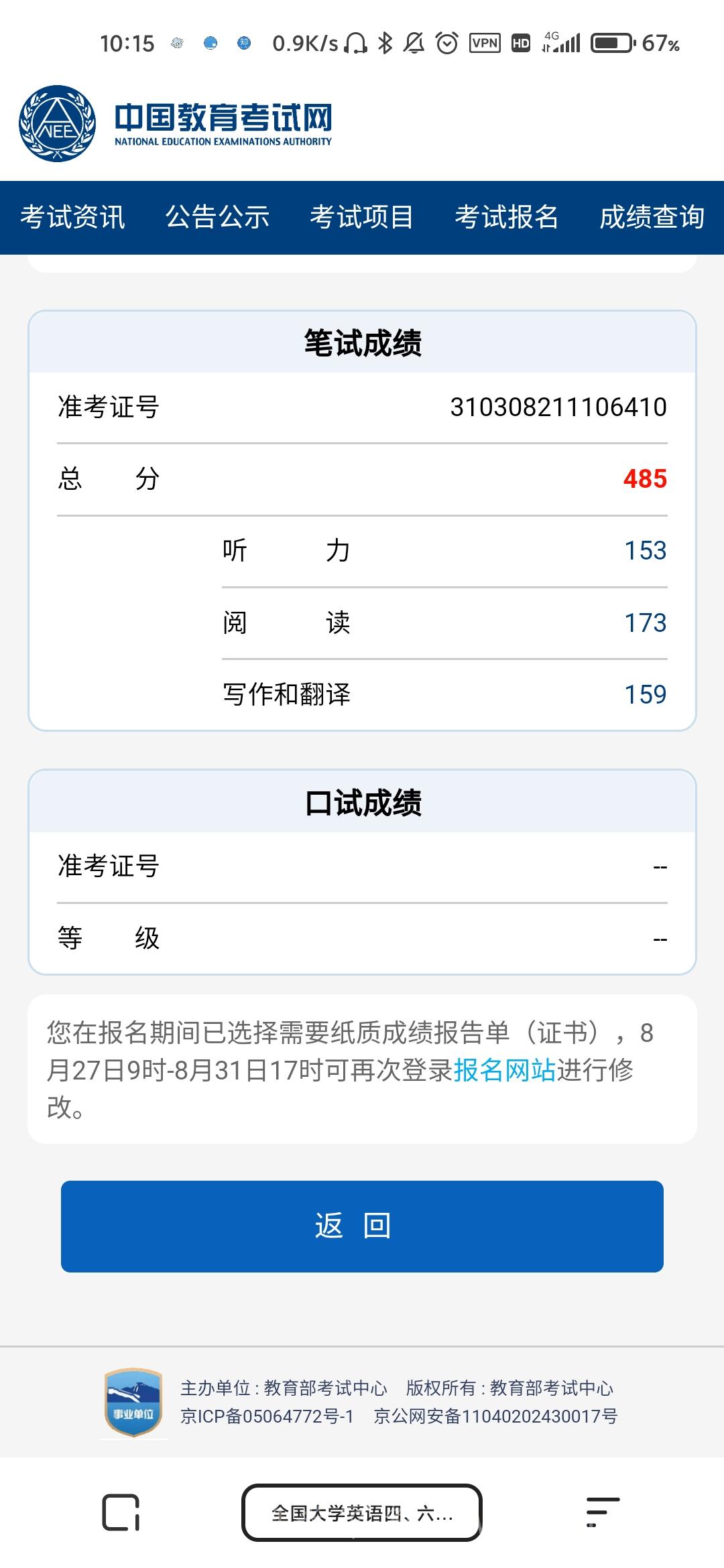This screenshot has height=1568, width=724.
Task: Open the 考试资讯 navigation item
Action: tap(72, 217)
